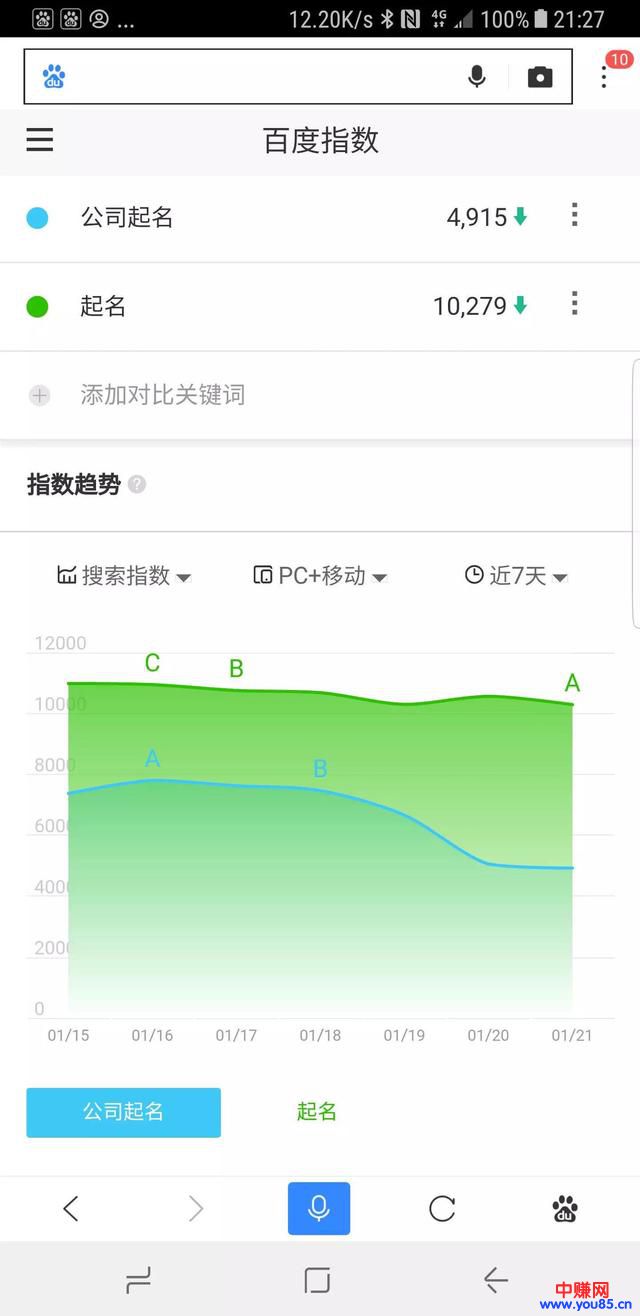Select the 公司起名 legend button
Image resolution: width=640 pixels, height=1316 pixels.
123,1112
